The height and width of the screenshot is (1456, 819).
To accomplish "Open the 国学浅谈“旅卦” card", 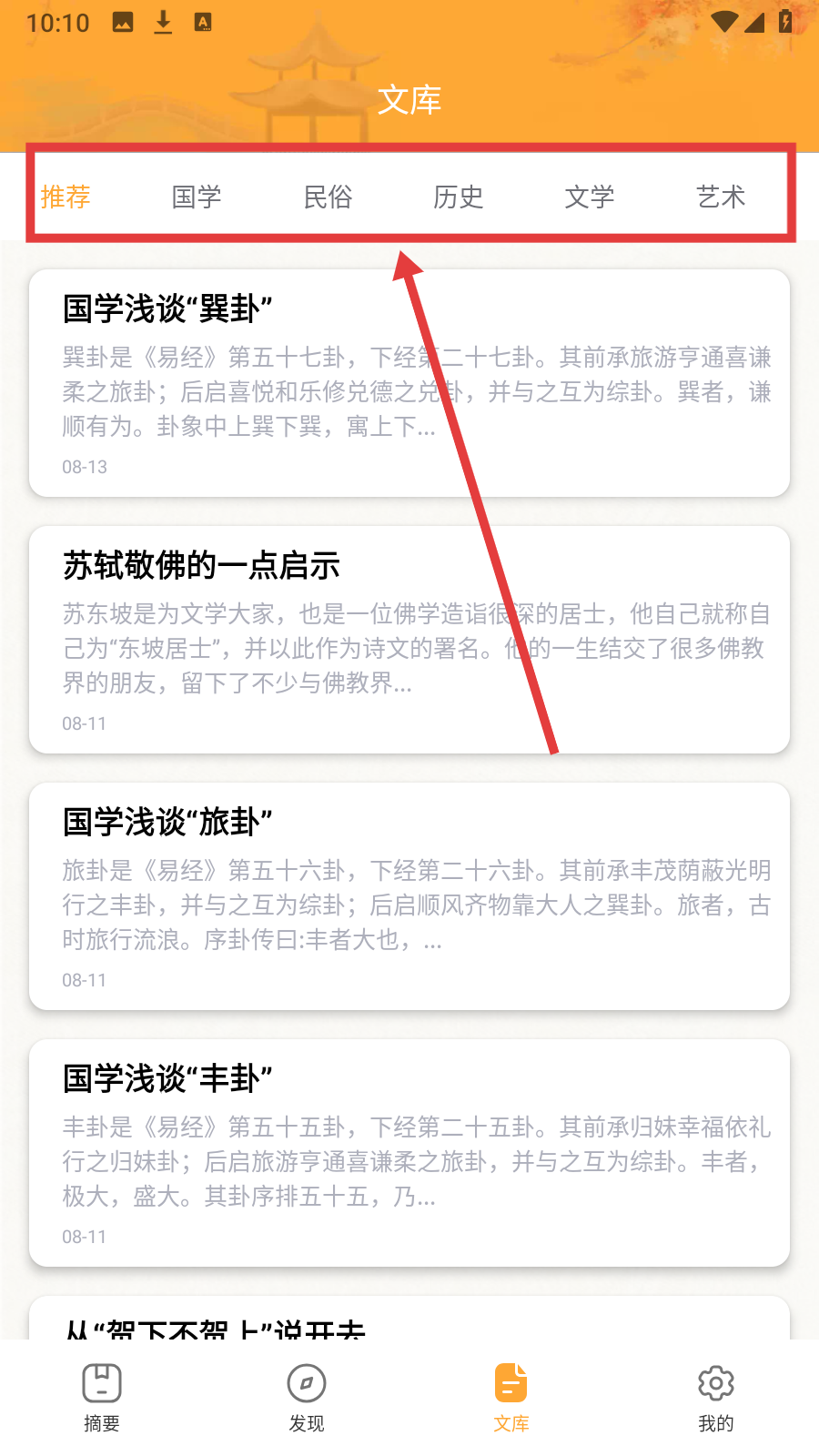I will click(x=409, y=895).
